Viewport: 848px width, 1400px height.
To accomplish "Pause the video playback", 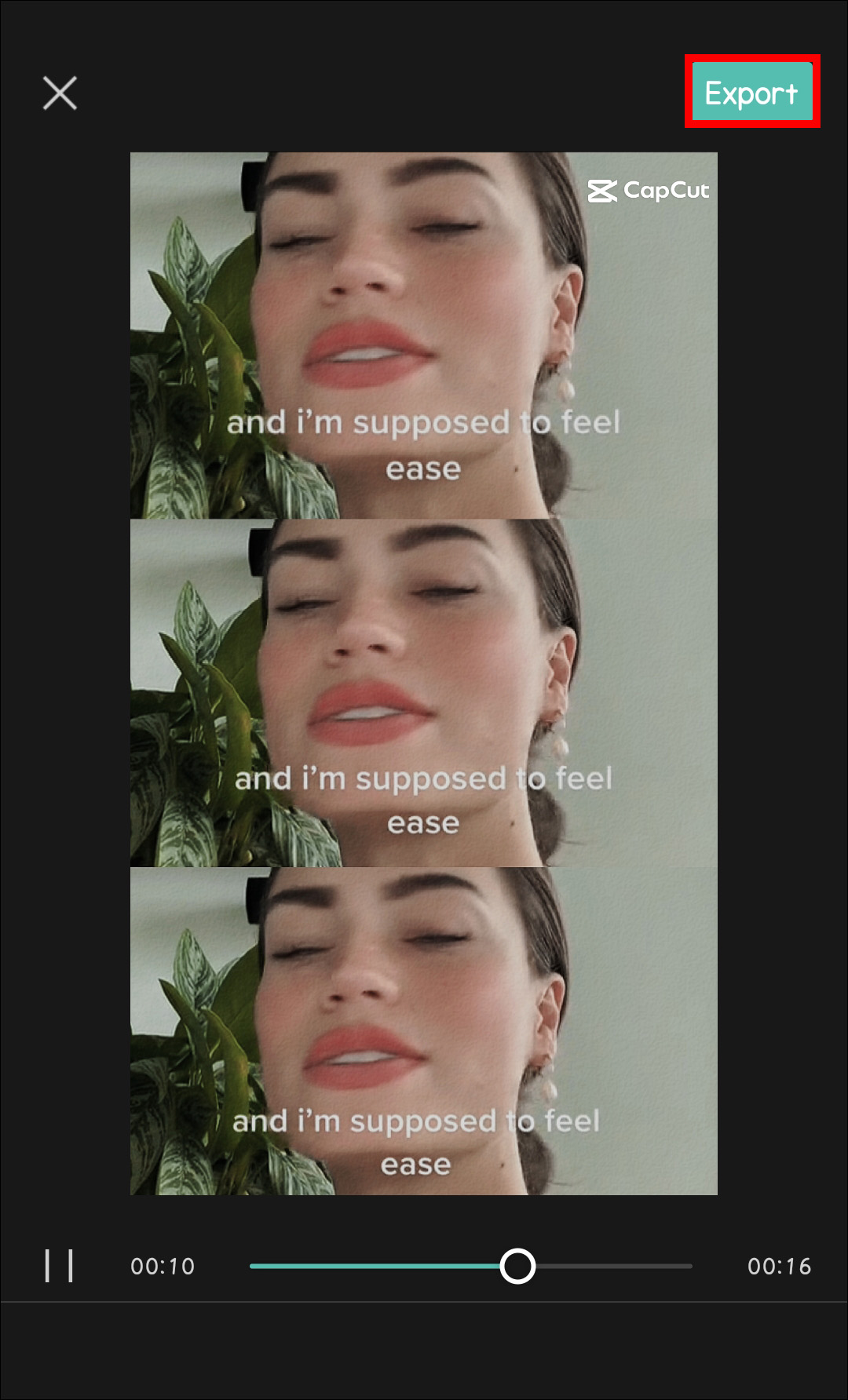I will point(59,1266).
